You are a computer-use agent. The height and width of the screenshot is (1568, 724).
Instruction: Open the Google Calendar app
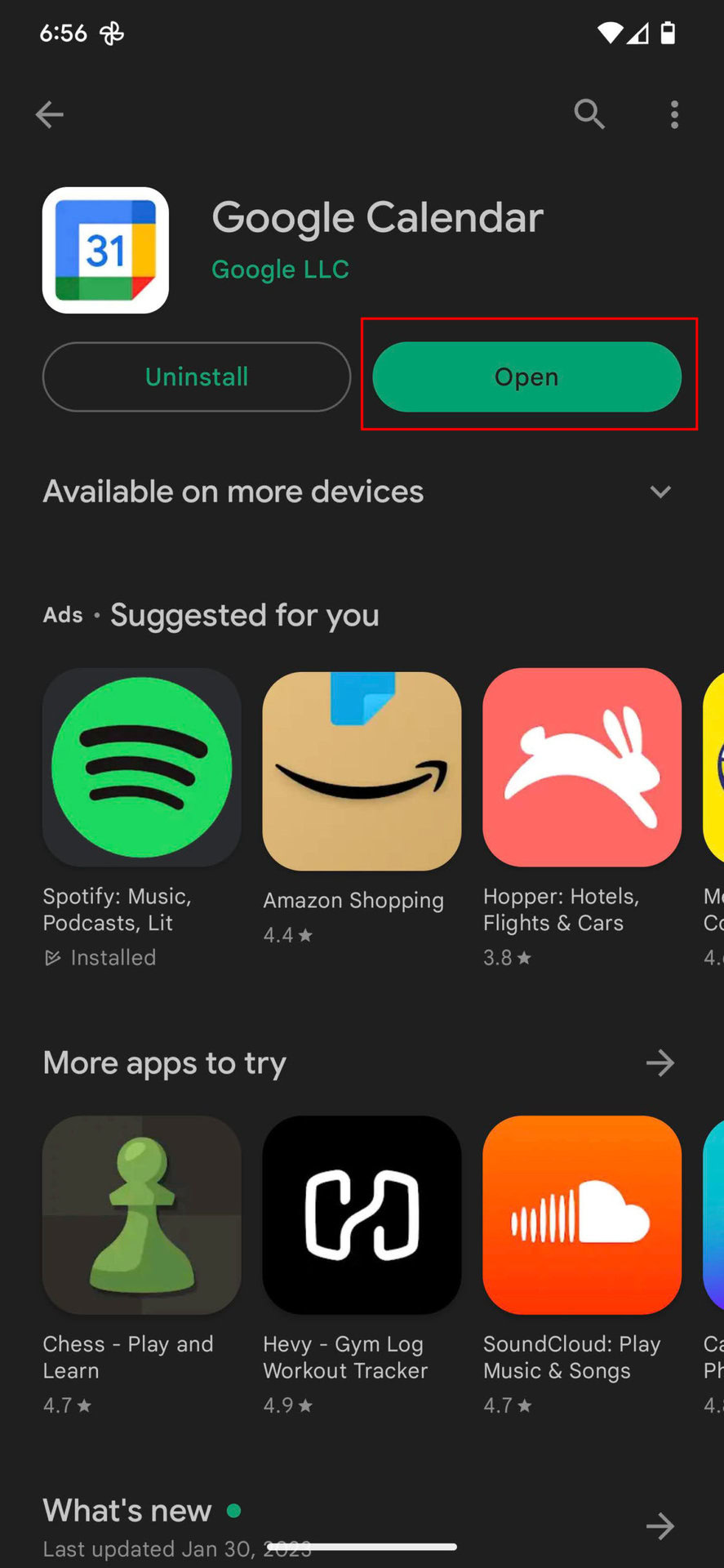coord(526,376)
